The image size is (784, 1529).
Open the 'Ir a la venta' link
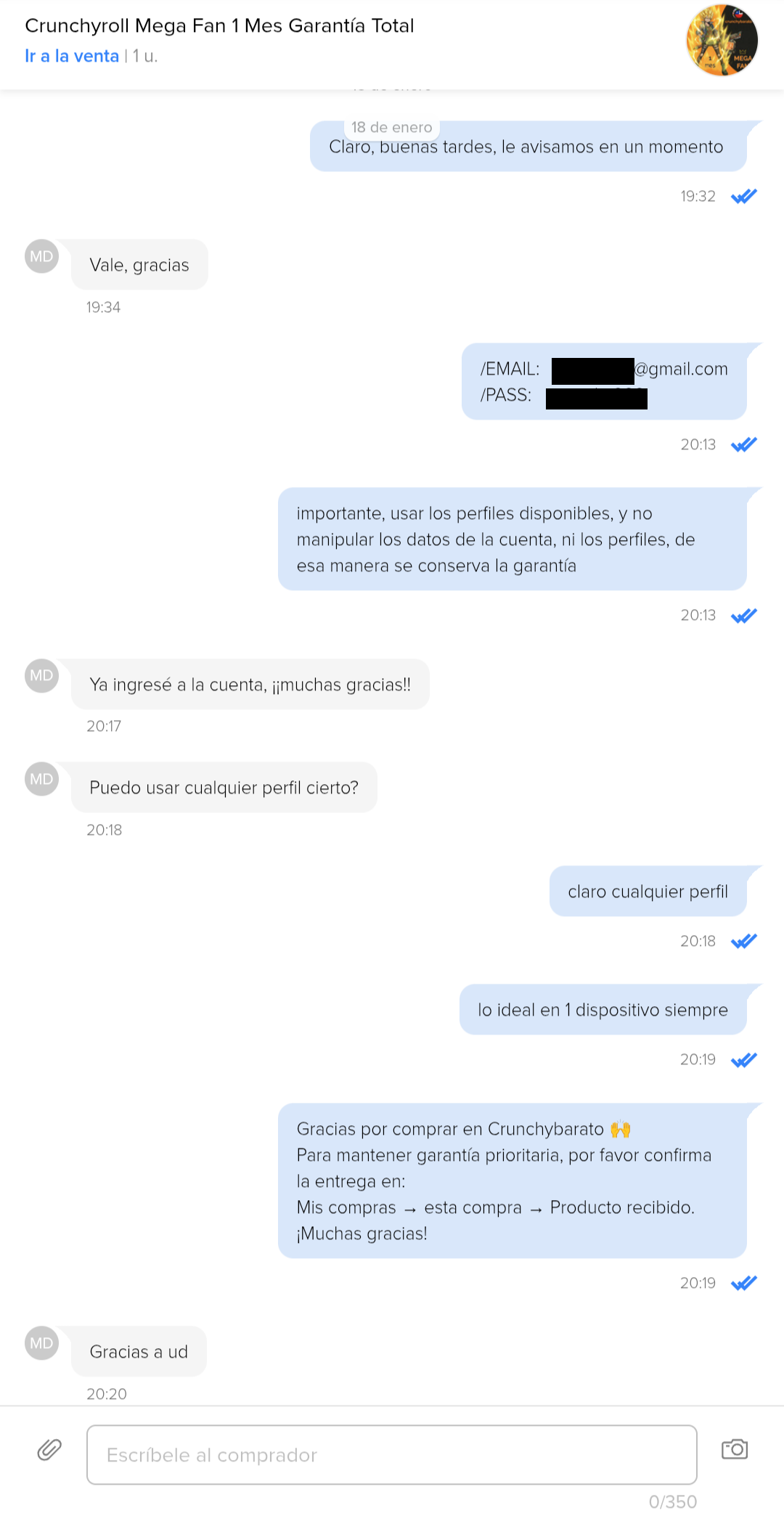[72, 56]
